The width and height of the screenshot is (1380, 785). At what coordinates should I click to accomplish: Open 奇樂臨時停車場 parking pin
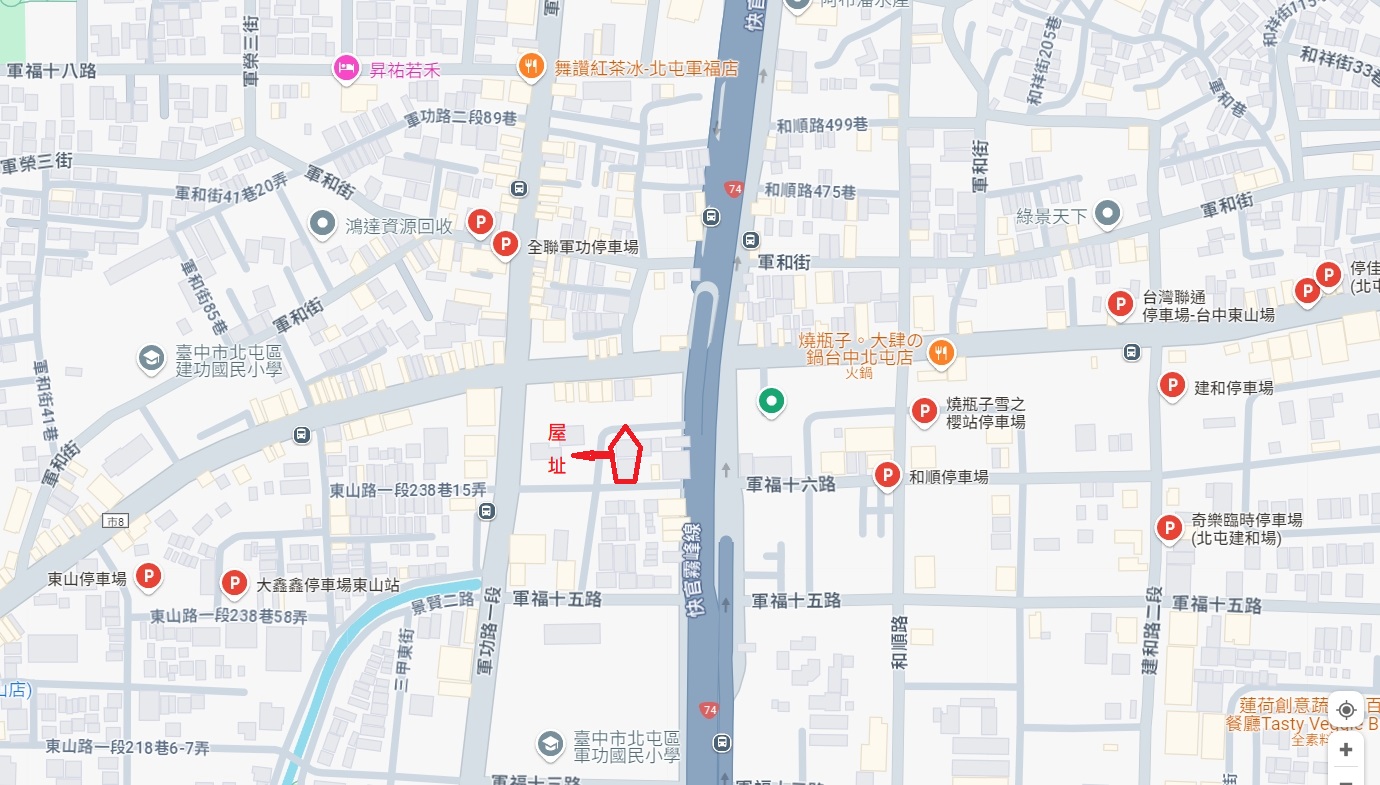pos(1168,527)
